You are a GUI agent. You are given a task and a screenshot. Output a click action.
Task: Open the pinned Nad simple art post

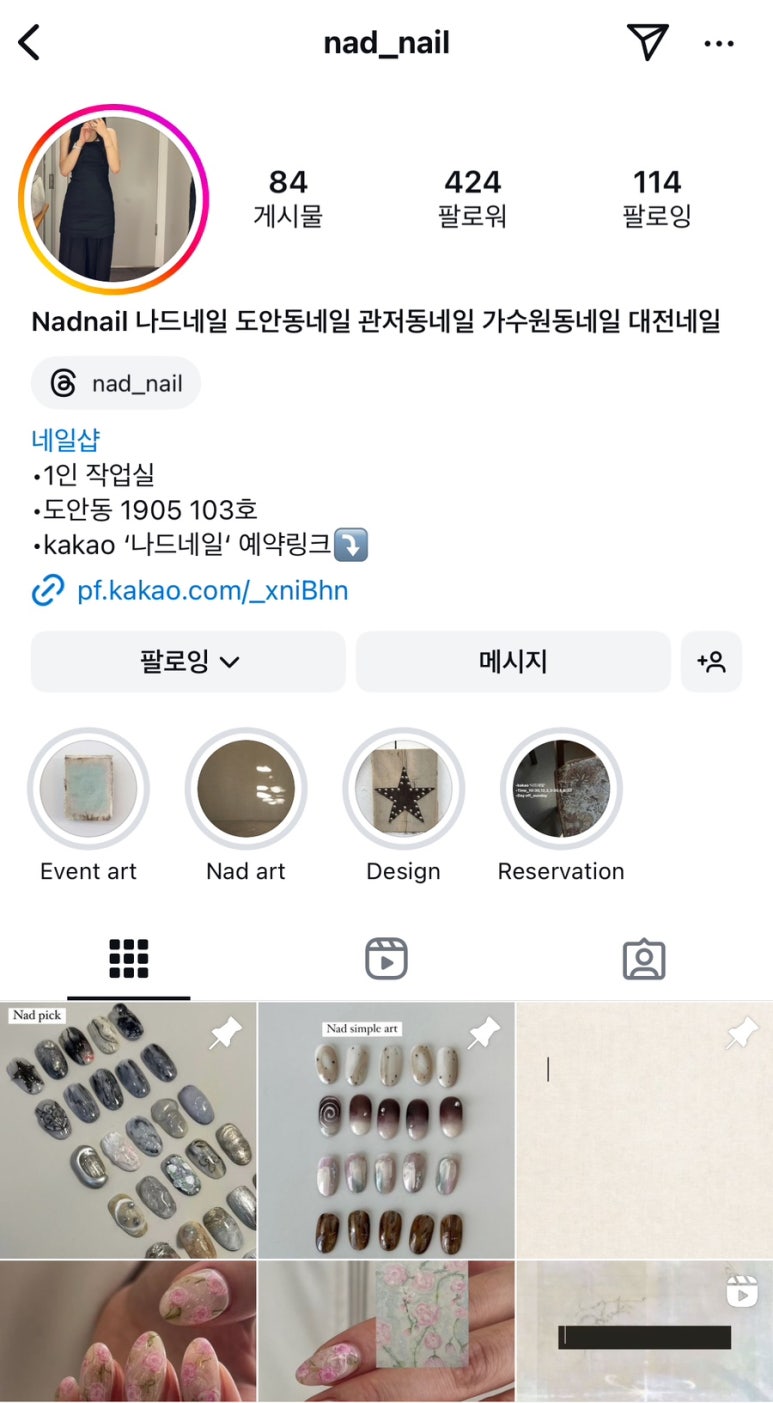click(386, 1130)
